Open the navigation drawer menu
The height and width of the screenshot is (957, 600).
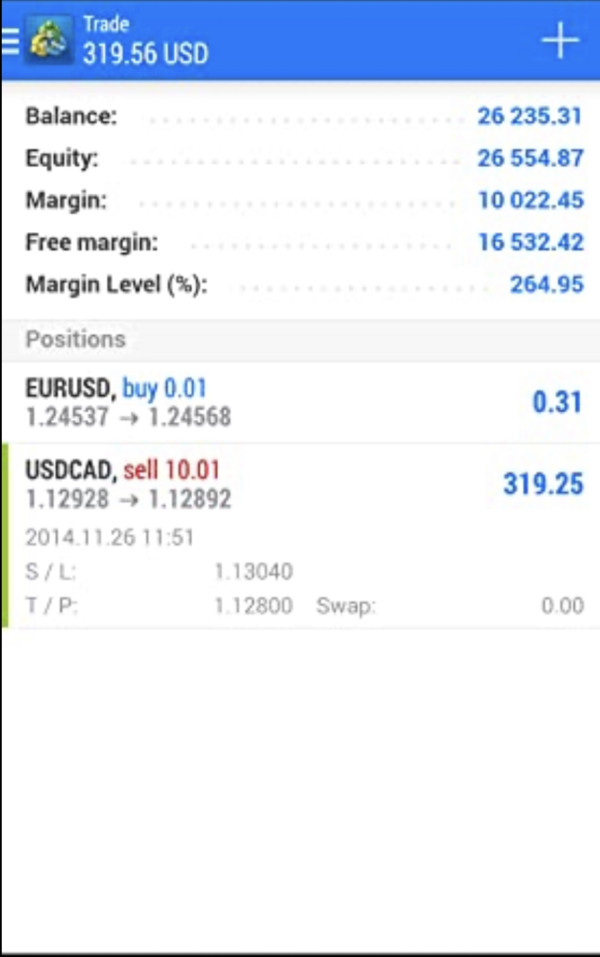tap(12, 41)
